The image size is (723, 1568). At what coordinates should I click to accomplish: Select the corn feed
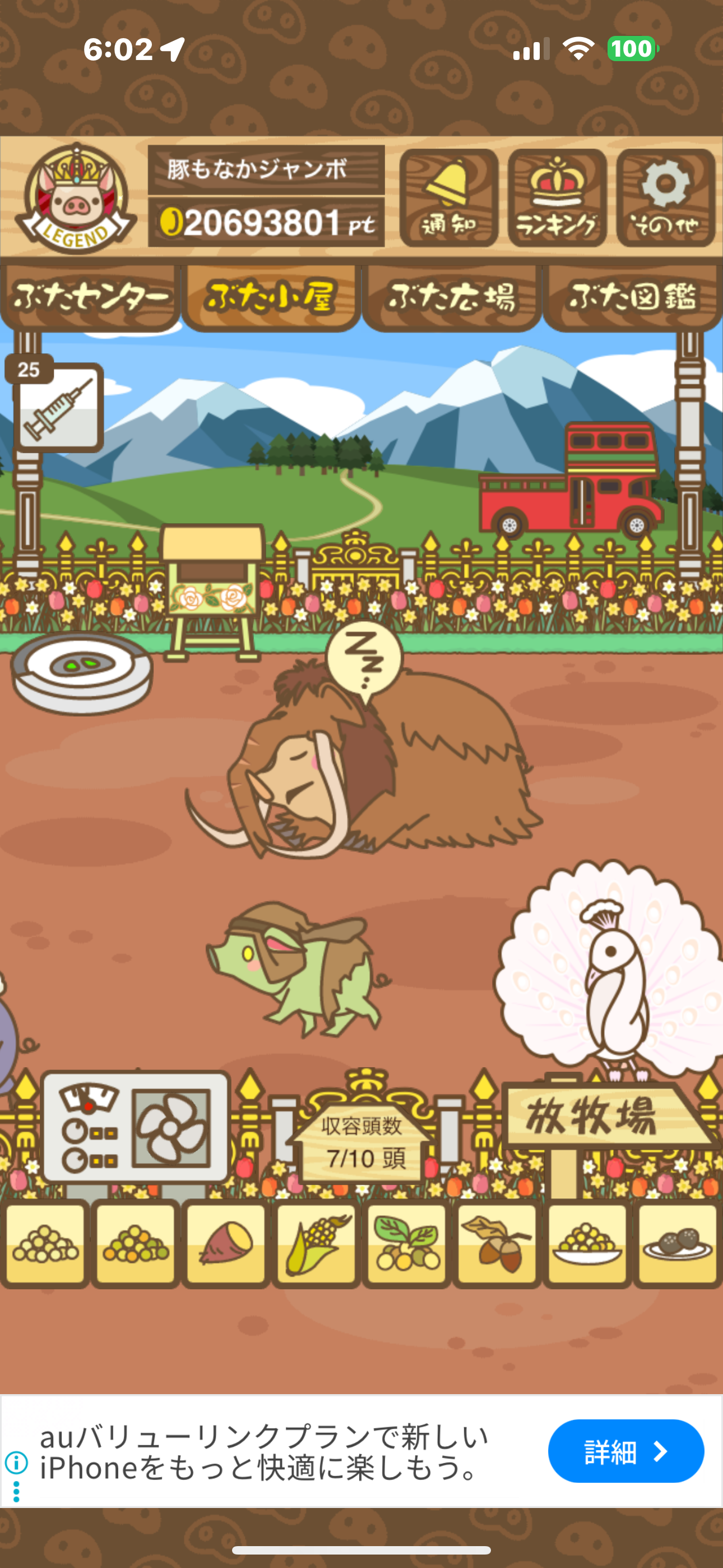pyautogui.click(x=316, y=1245)
